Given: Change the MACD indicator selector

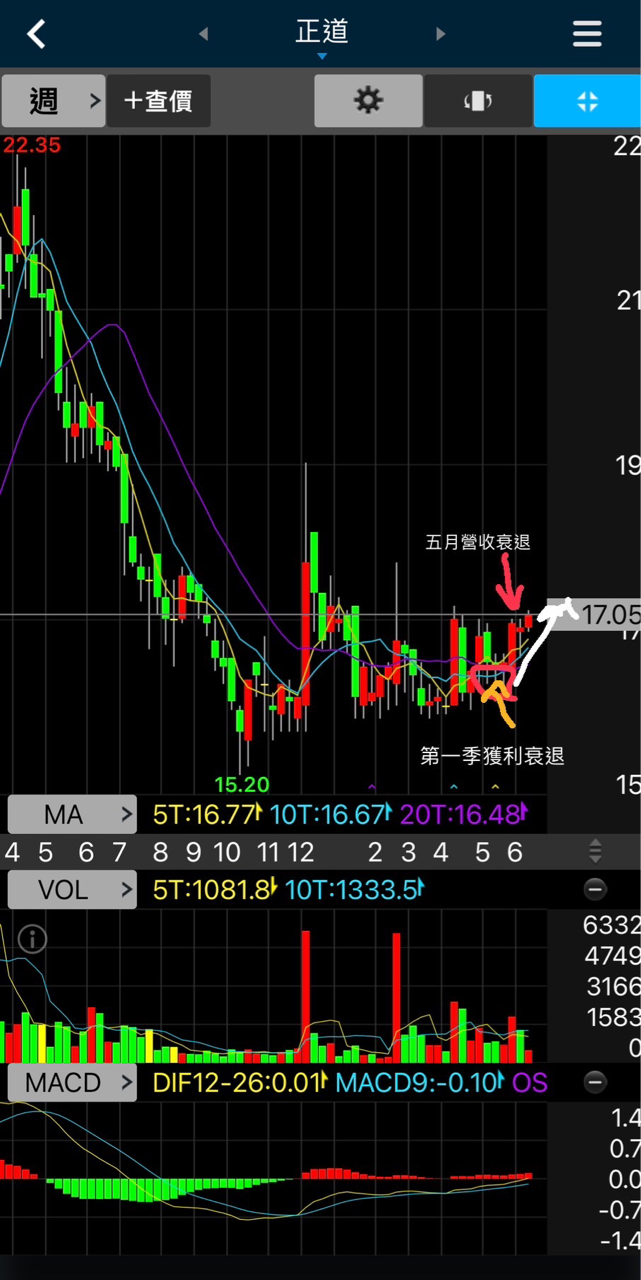Looking at the screenshot, I should pyautogui.click(x=72, y=1083).
